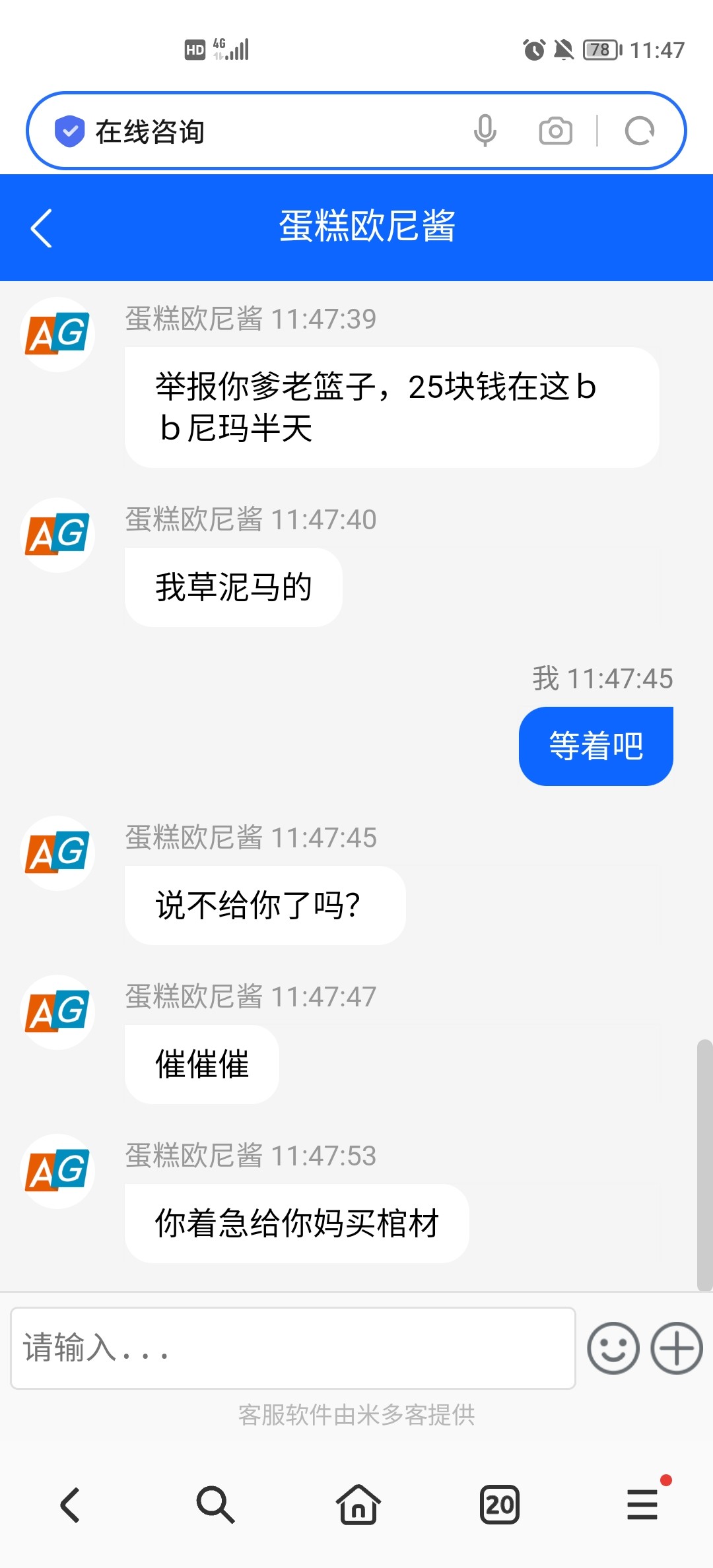Focus the 请输入 message input field

(x=292, y=1348)
